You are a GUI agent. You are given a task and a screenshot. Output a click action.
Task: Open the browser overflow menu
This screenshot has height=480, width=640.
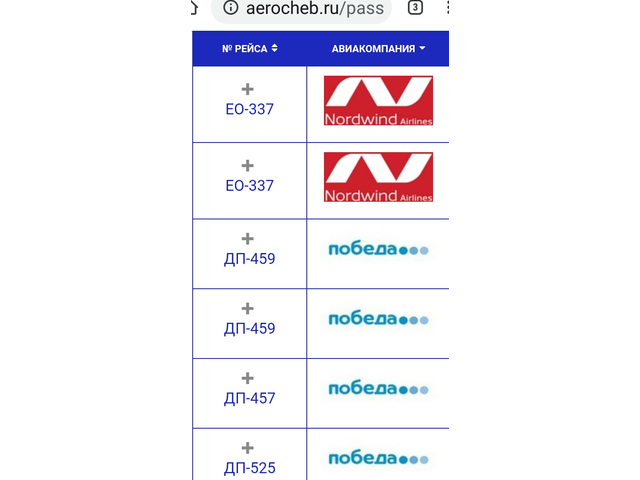446,8
